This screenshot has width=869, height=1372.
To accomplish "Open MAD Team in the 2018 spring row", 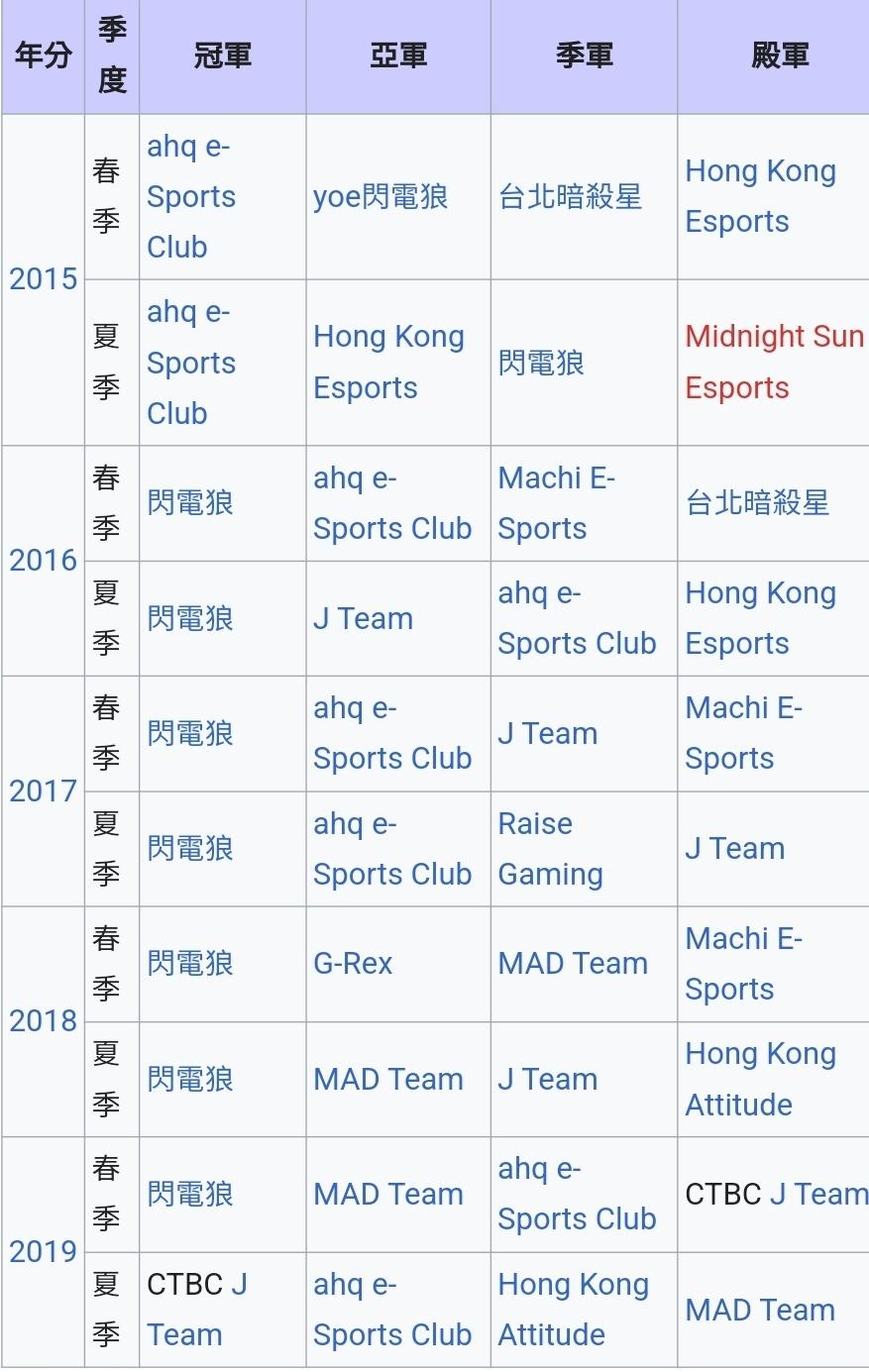I will click(x=573, y=964).
